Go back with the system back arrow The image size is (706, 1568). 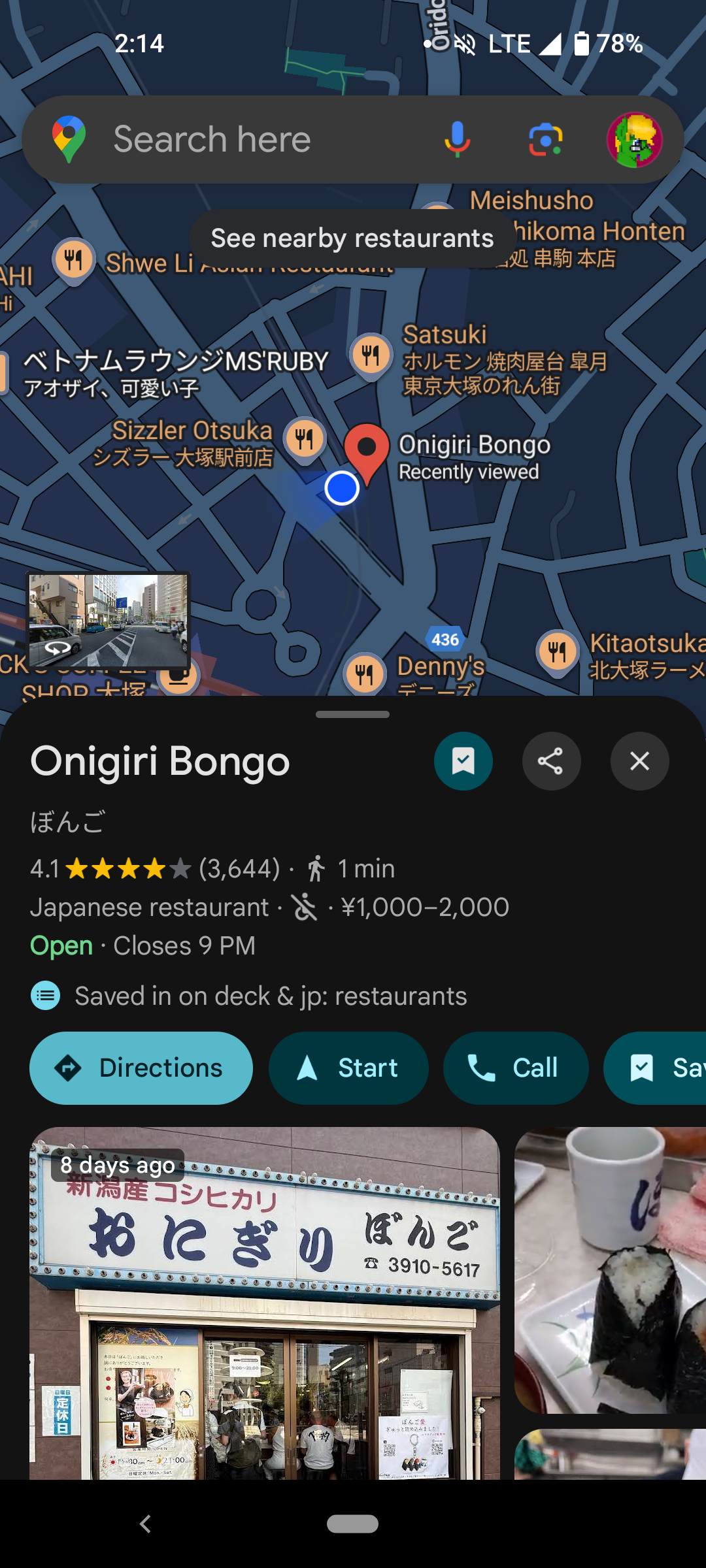pyautogui.click(x=145, y=1524)
